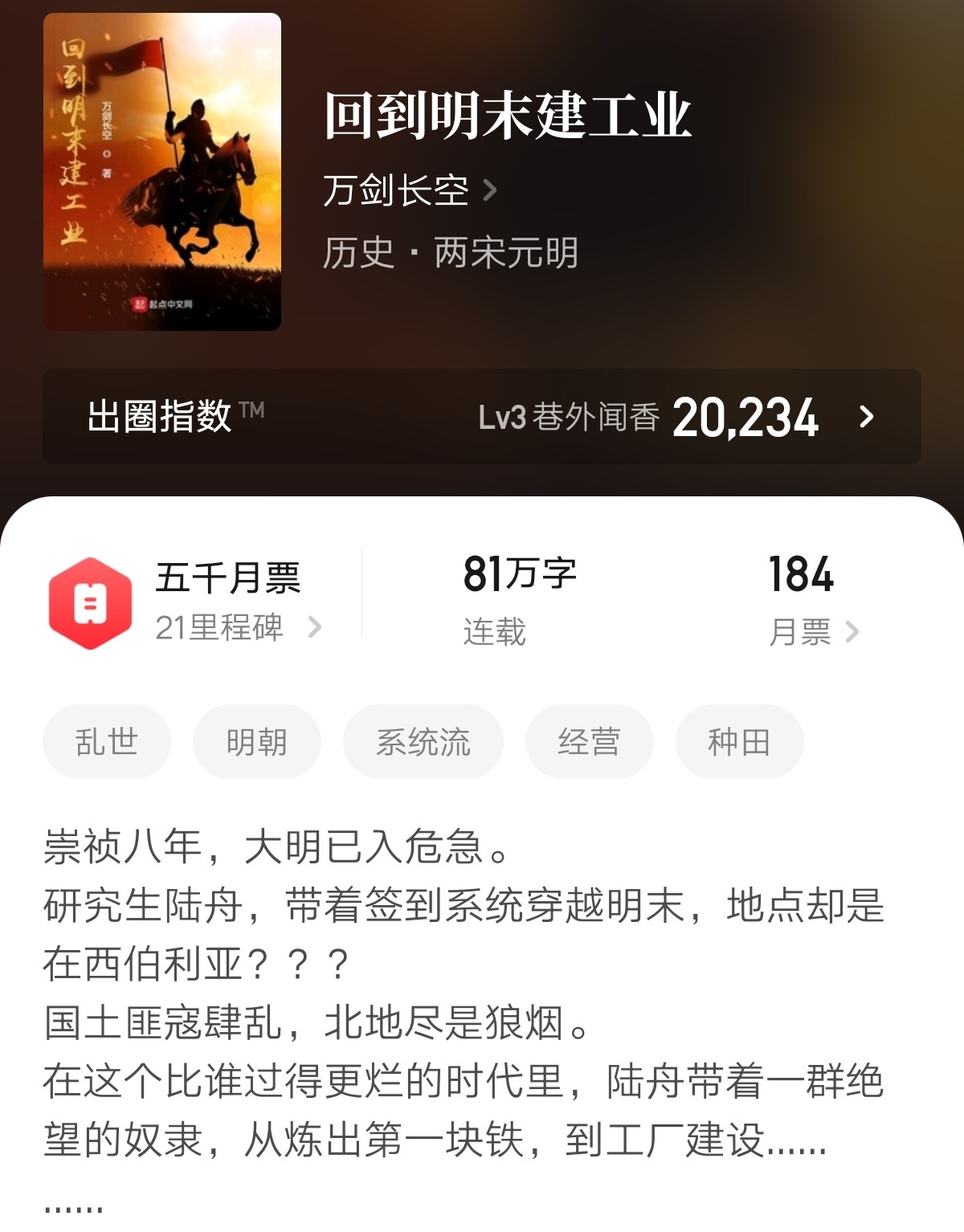Open the 历史·两宋元明 category
Image resolution: width=964 pixels, height=1232 pixels.
[450, 253]
